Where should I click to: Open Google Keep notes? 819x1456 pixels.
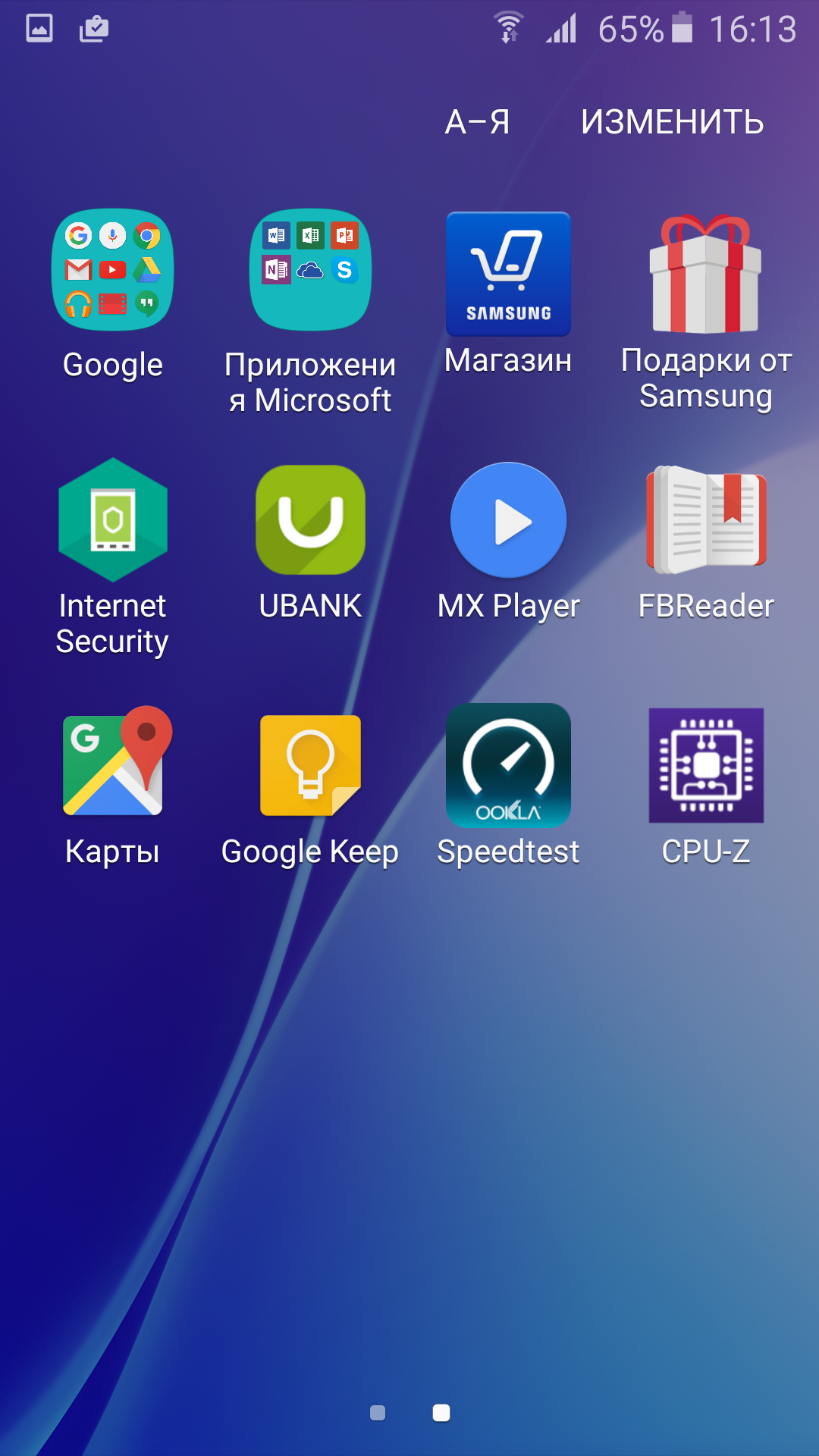(310, 764)
